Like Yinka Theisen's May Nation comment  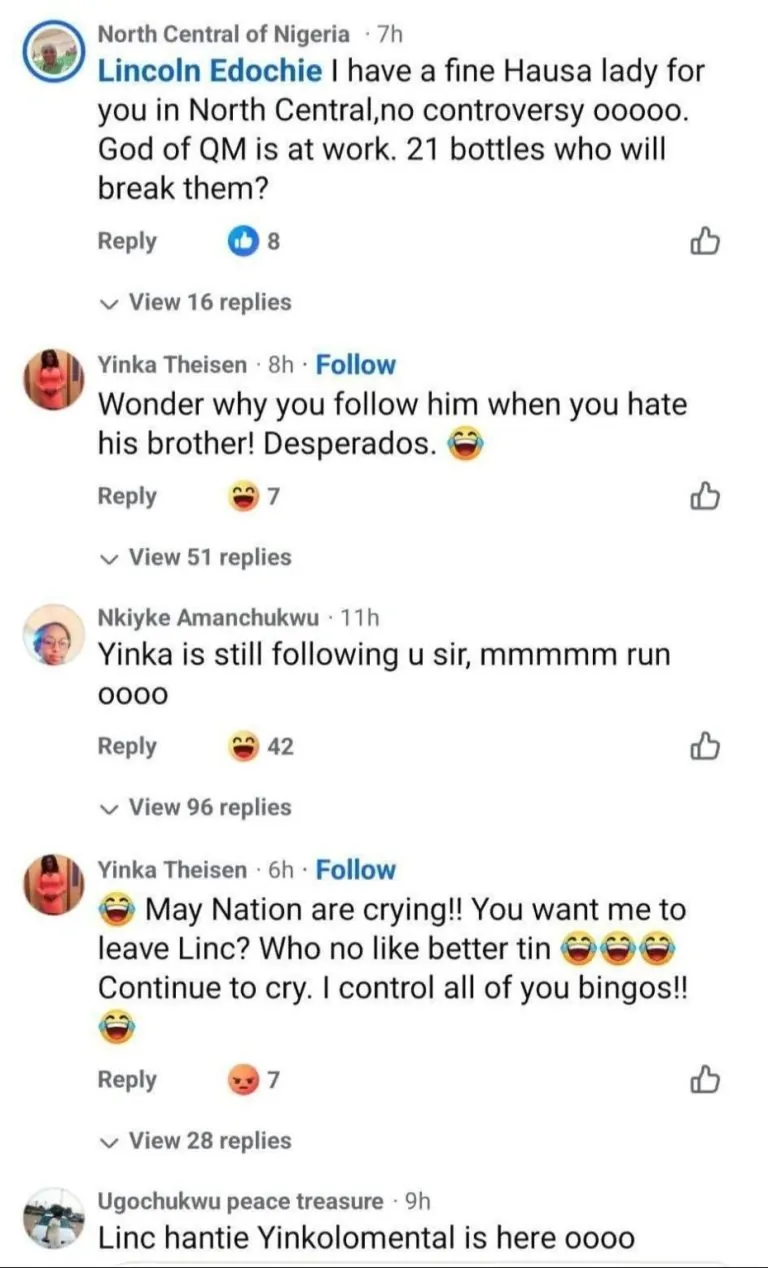(x=706, y=1079)
